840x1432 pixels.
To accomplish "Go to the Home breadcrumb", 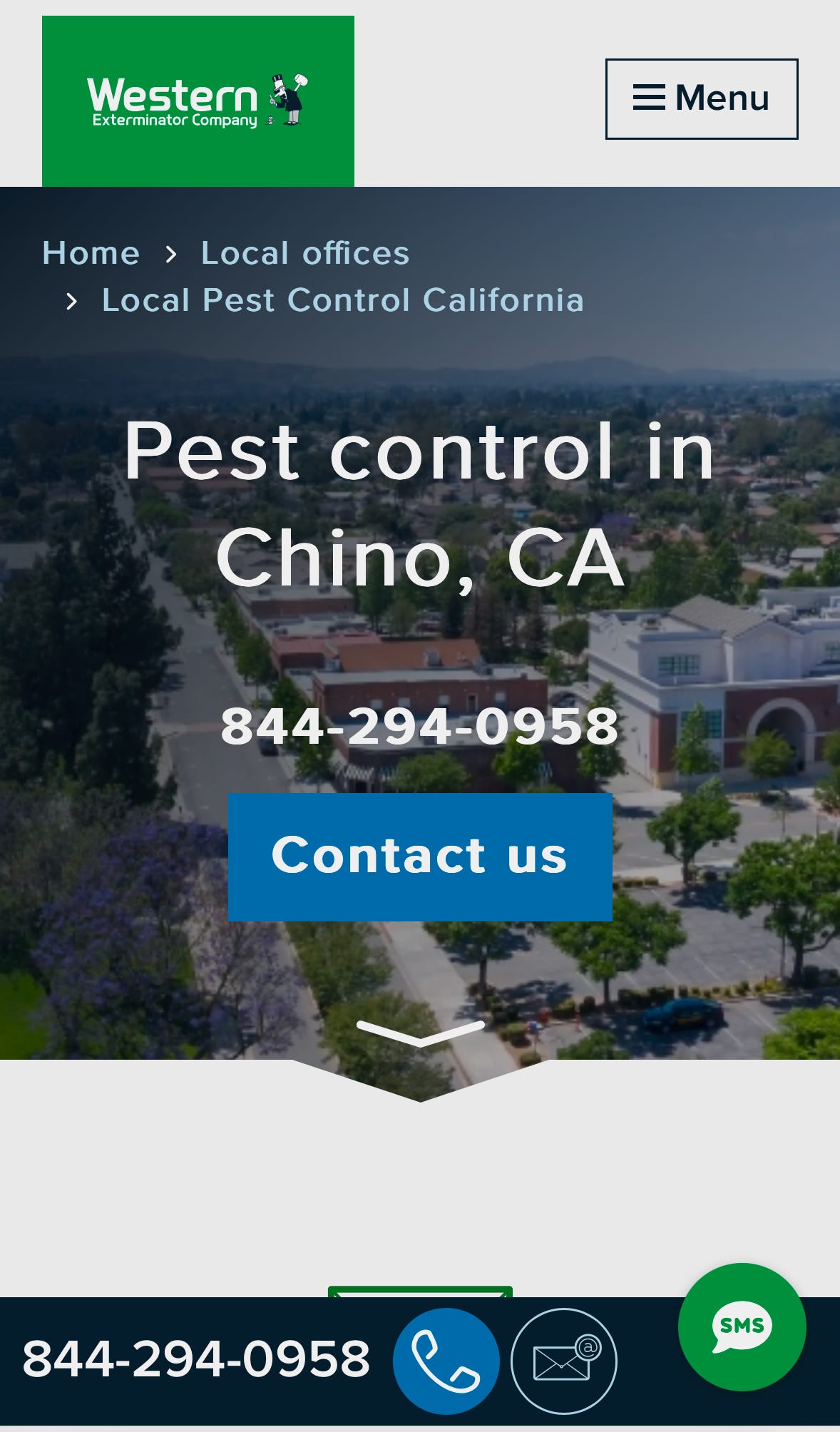I will (x=91, y=253).
